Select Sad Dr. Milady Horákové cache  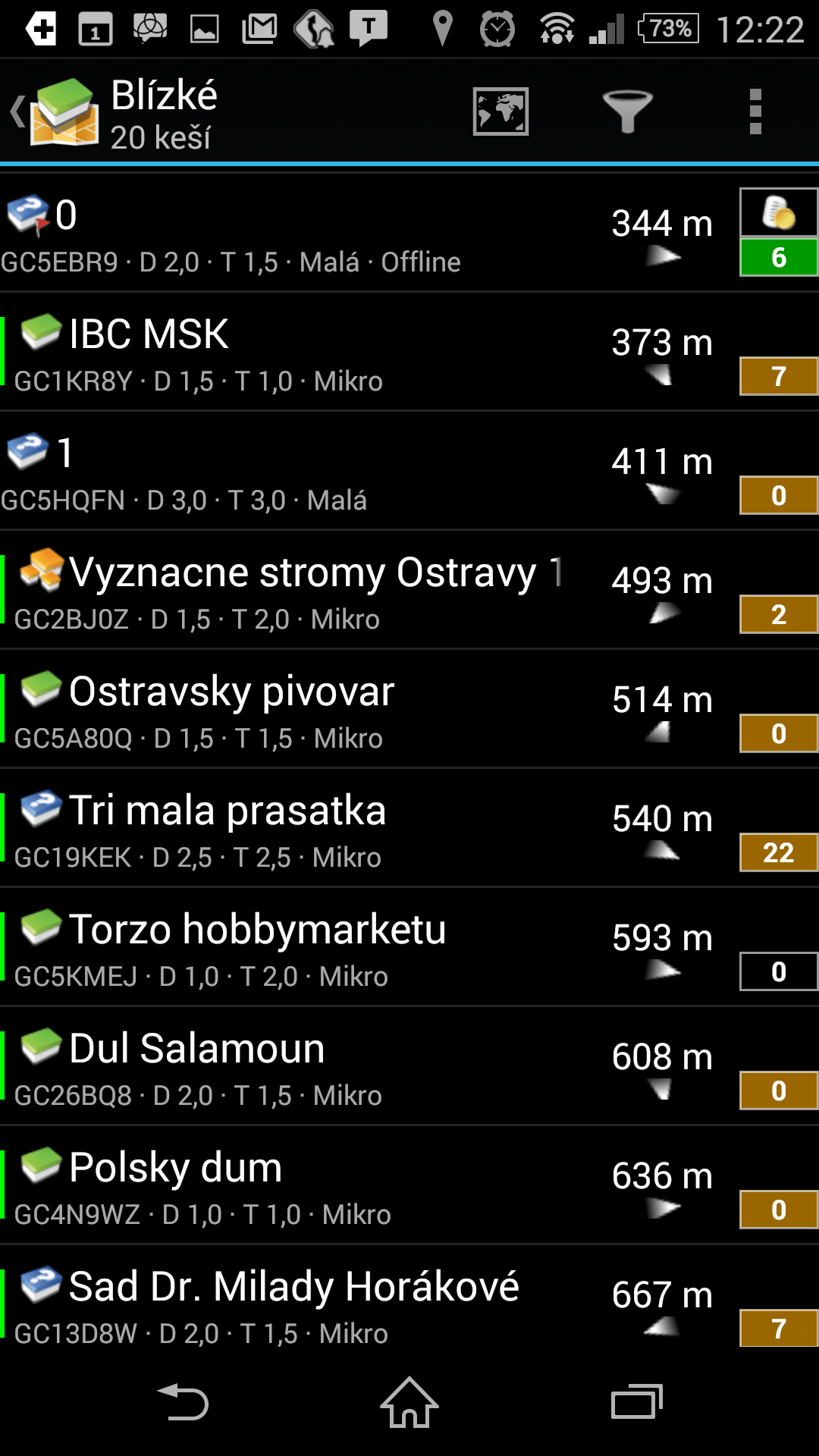pos(409,1300)
